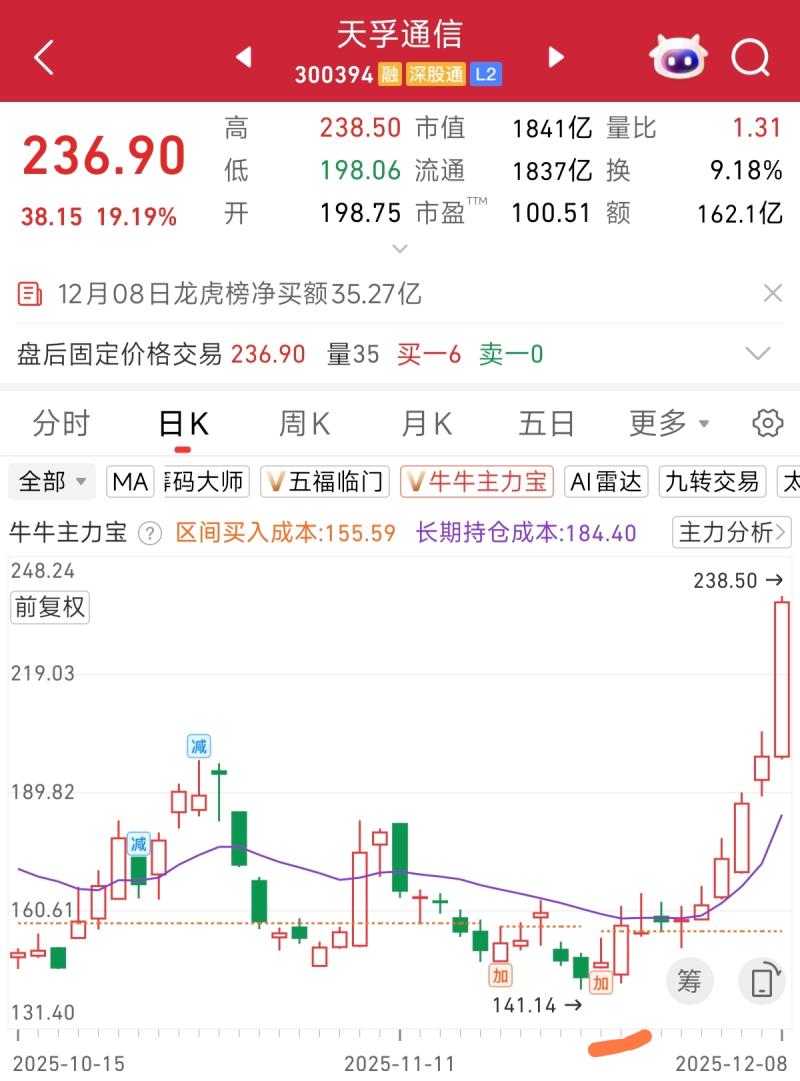Switch to the previous stock
Viewport: 800px width, 1081px height.
click(243, 58)
